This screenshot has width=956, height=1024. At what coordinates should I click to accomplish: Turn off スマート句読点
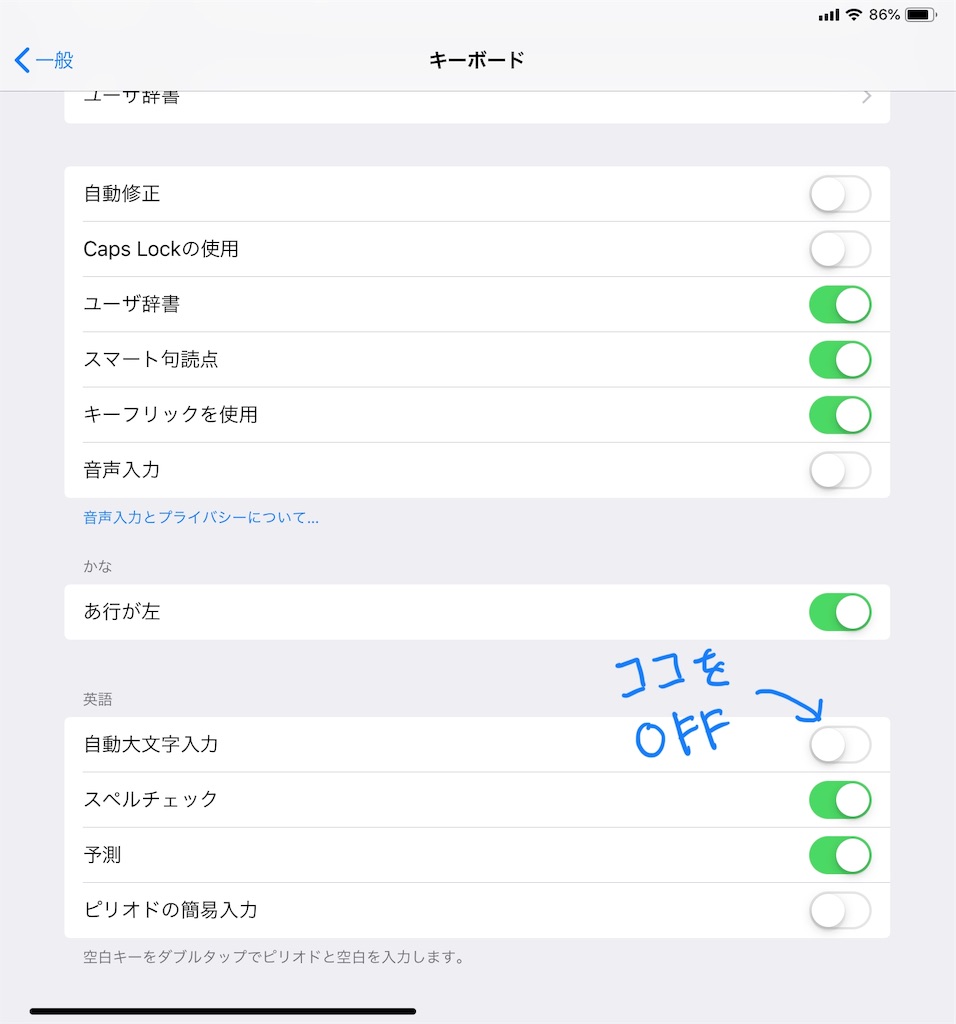pos(840,359)
